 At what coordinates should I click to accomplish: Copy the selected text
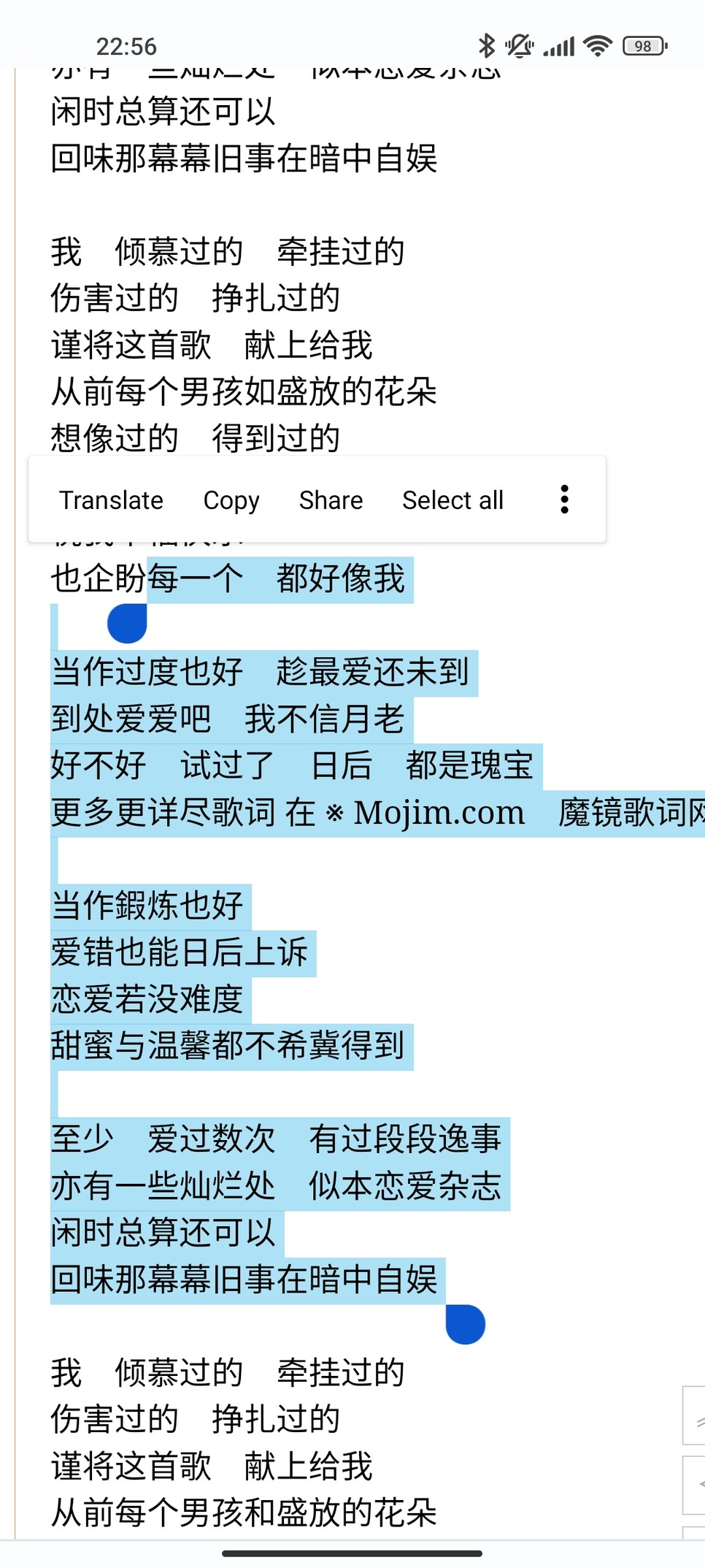pyautogui.click(x=231, y=500)
